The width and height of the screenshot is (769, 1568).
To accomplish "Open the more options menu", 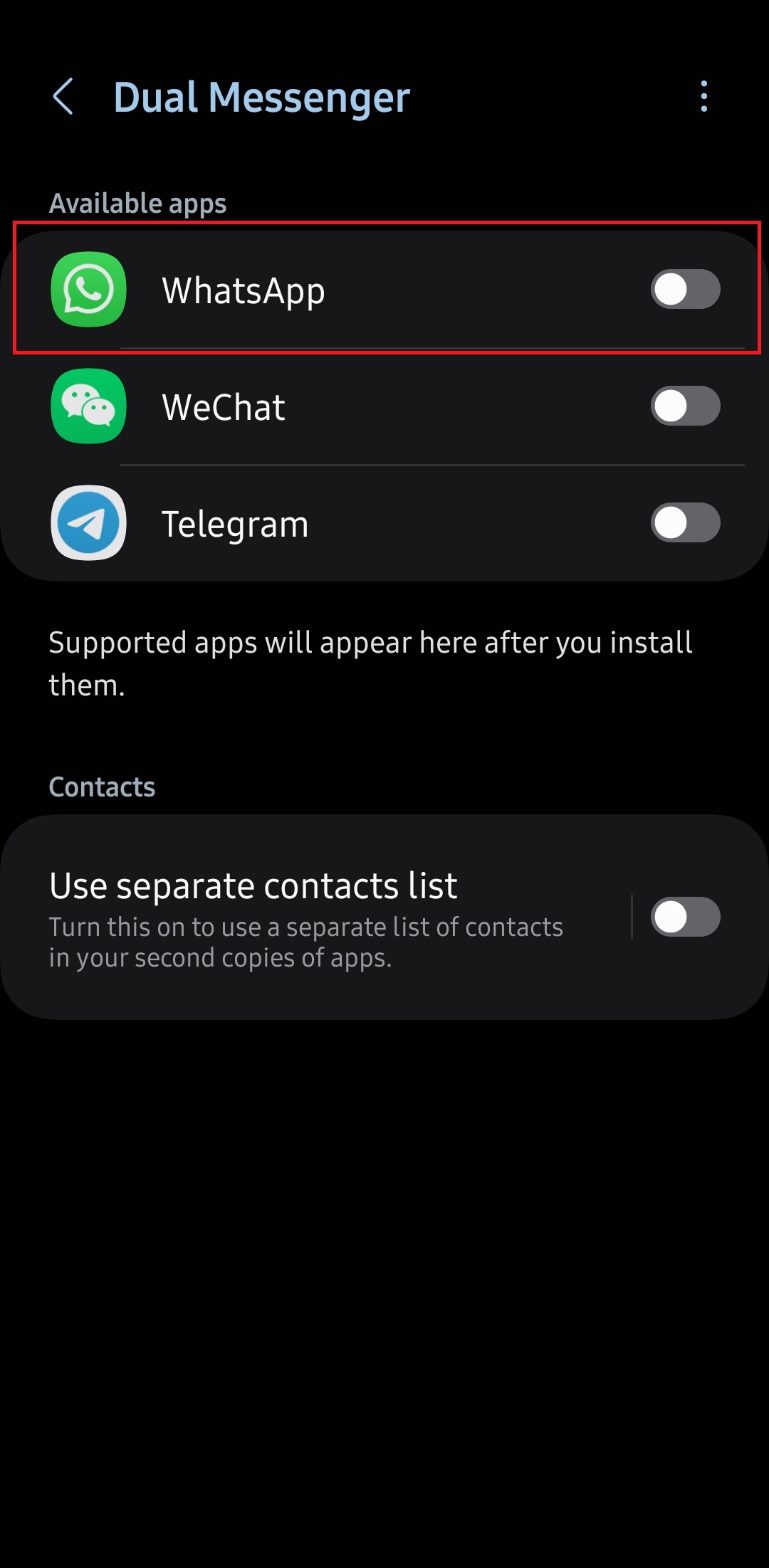I will tap(703, 97).
